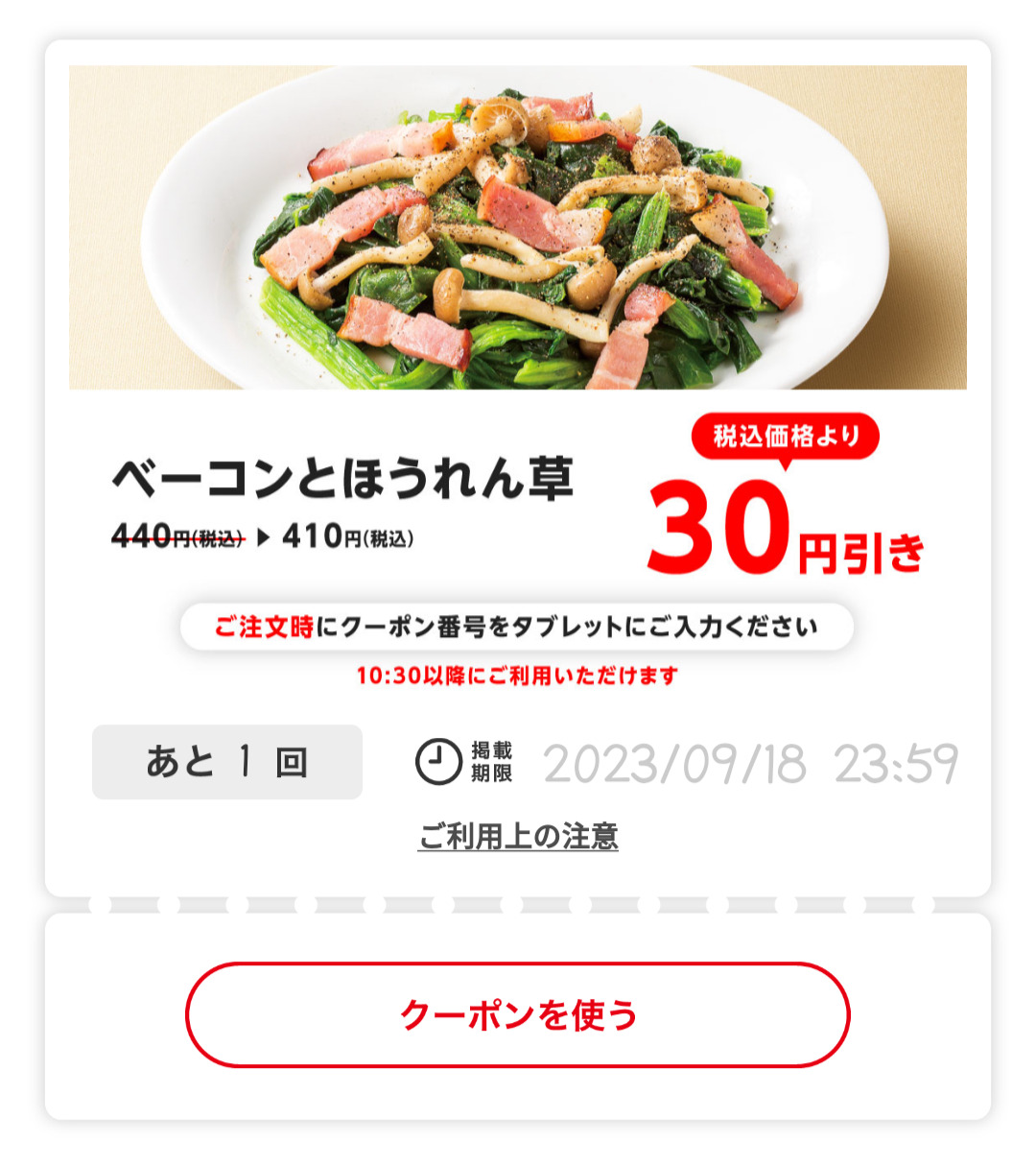Viewport: 1036px width, 1165px height.
Task: Open the ご利用上の注意 link
Action: coord(518,837)
